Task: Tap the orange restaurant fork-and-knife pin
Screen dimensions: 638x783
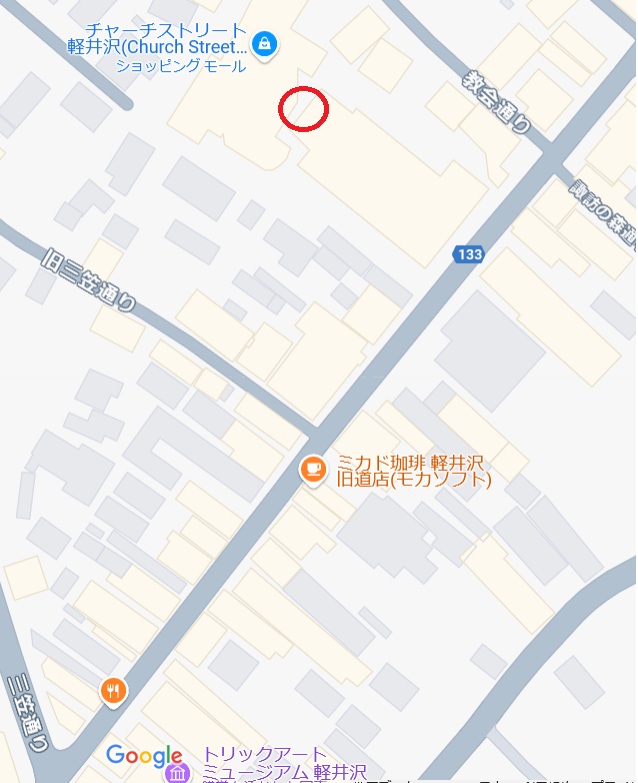Action: (114, 690)
